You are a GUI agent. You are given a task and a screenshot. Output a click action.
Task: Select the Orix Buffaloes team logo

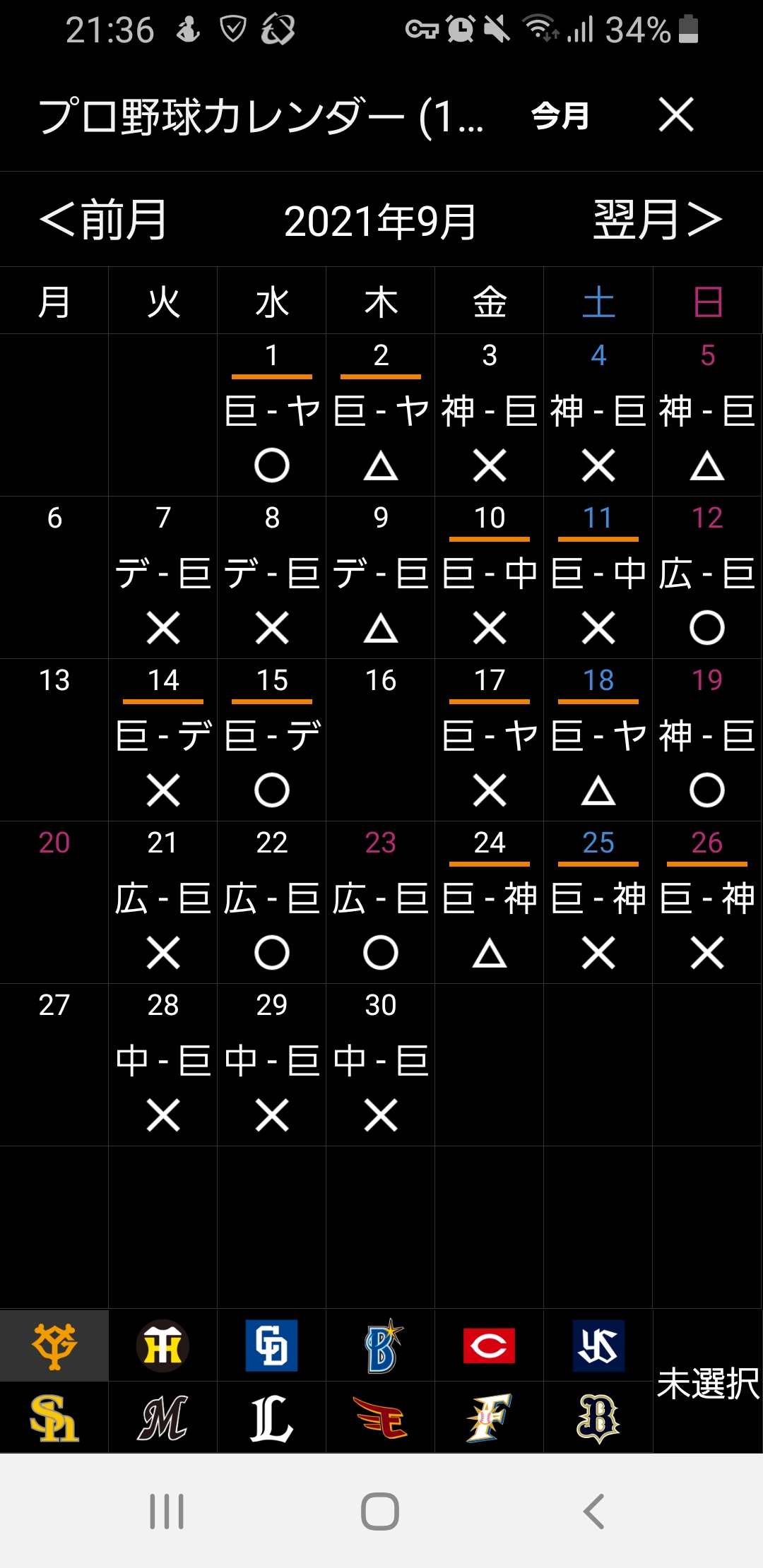pyautogui.click(x=598, y=1418)
